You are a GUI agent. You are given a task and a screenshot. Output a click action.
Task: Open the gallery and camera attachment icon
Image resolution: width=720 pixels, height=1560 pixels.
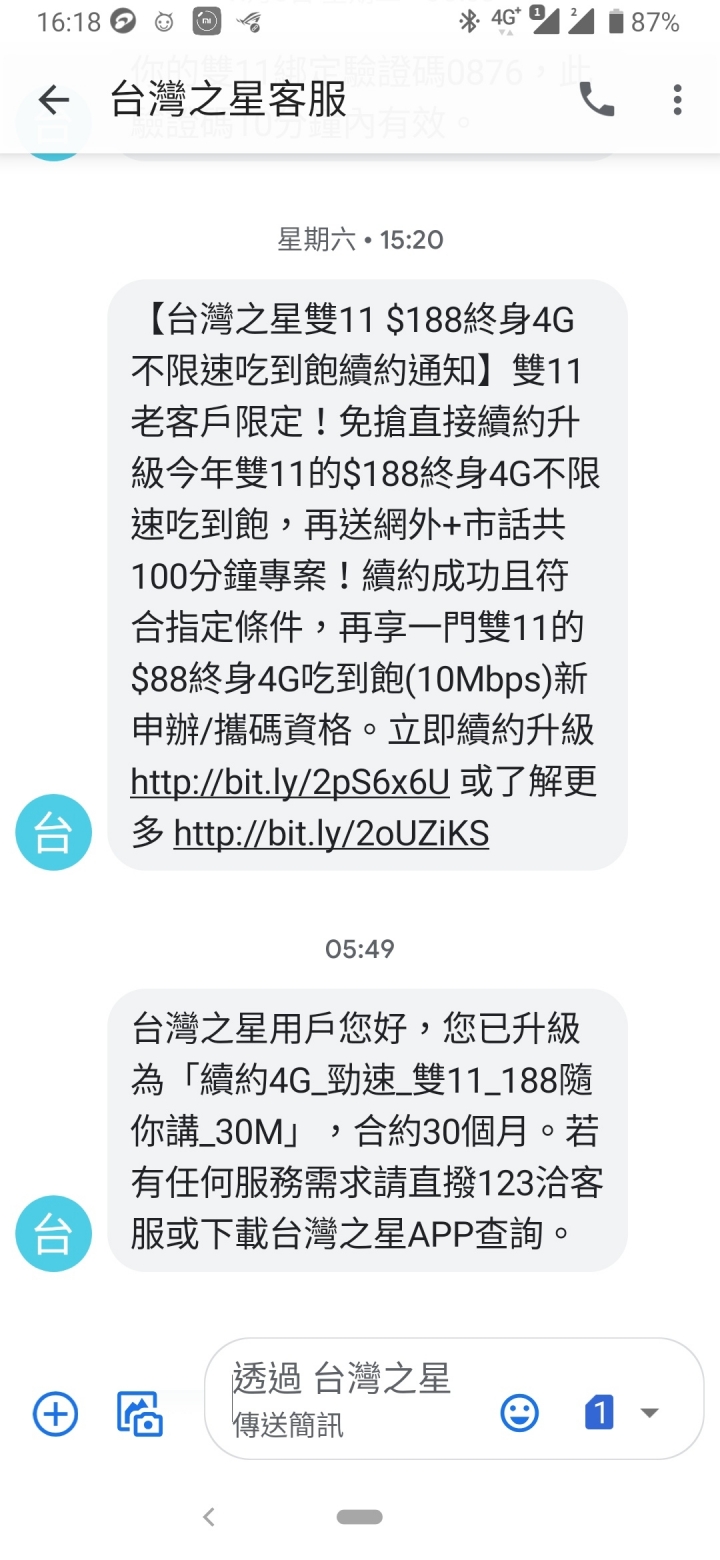click(140, 1414)
